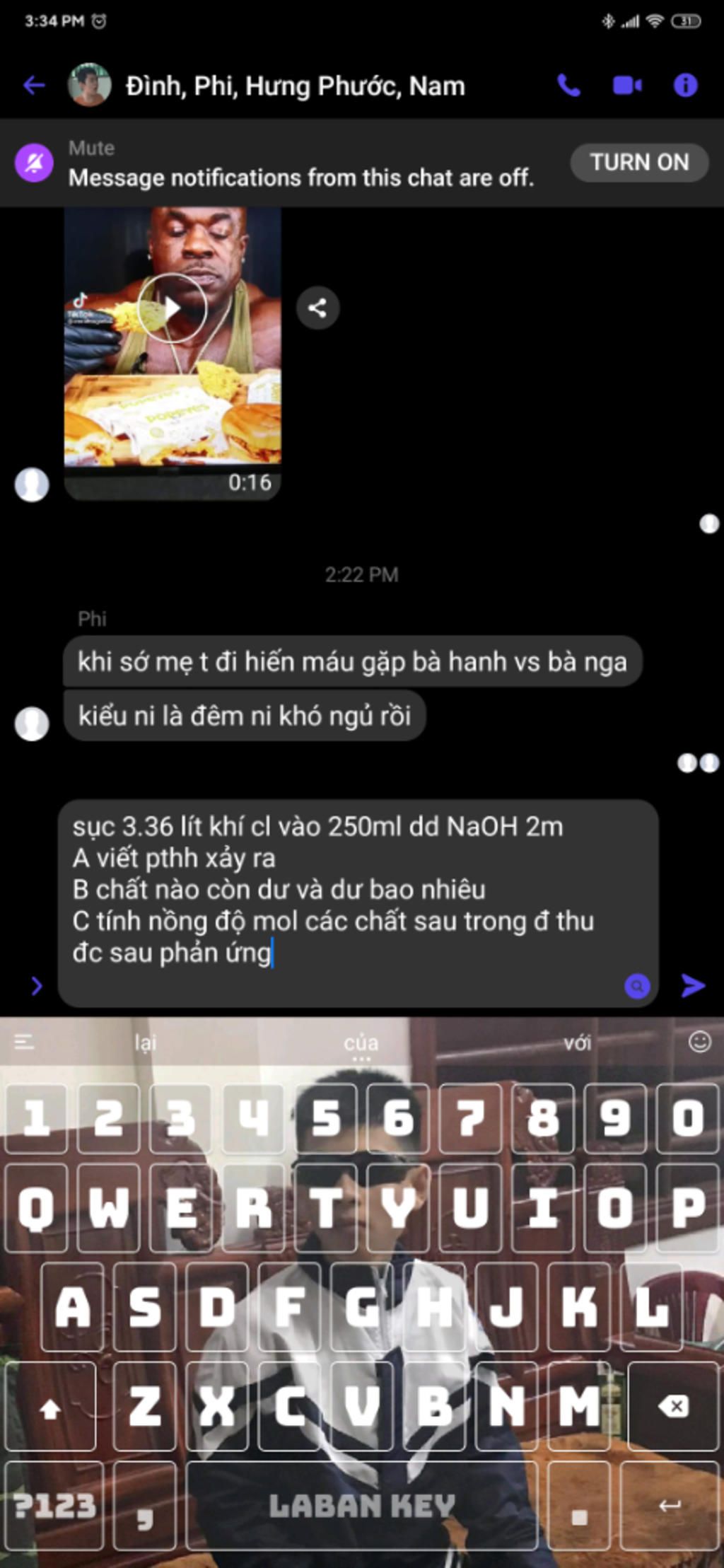This screenshot has width=724, height=1568.
Task: Open chat info details
Action: (685, 86)
